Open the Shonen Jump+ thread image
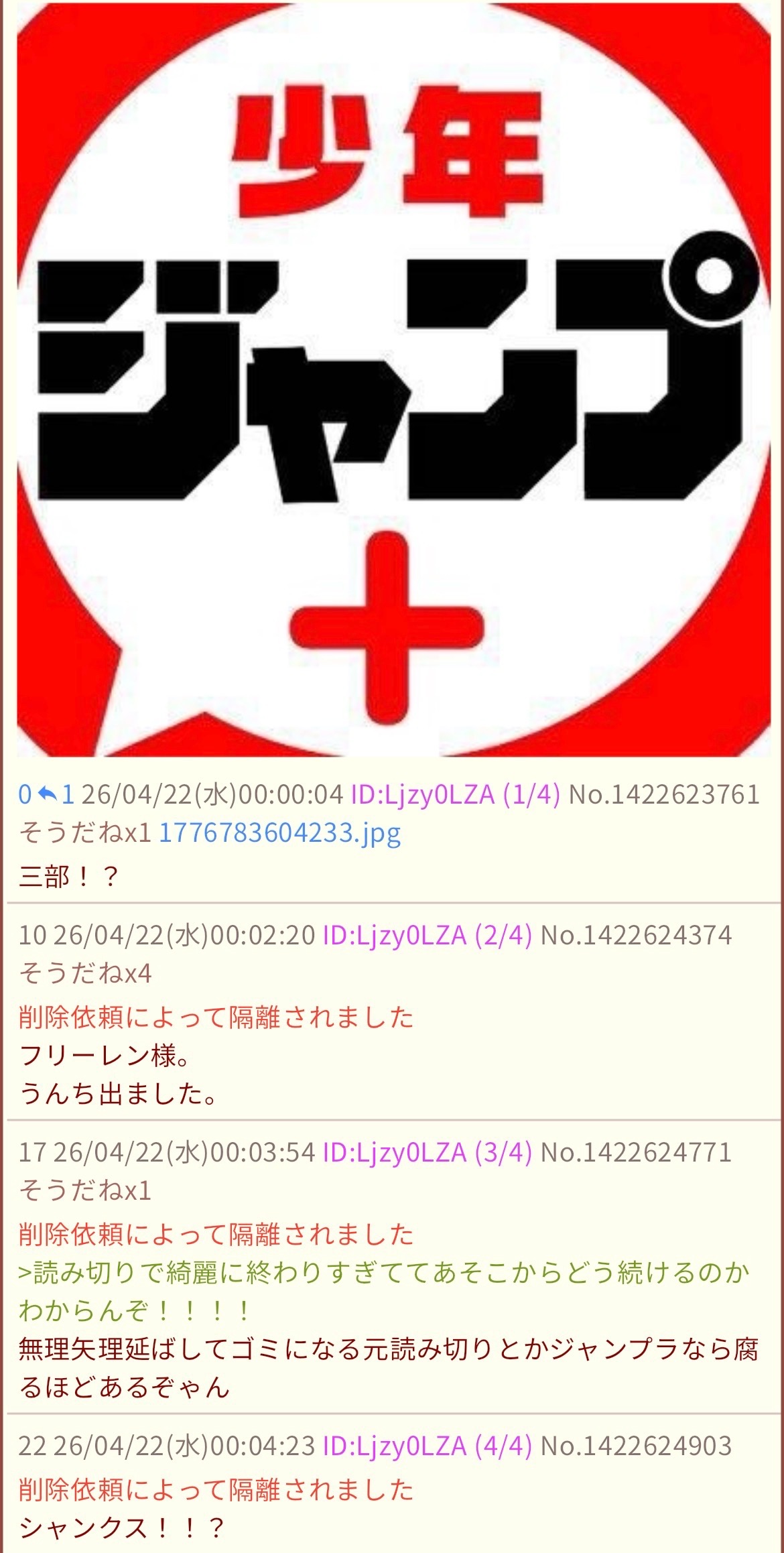This screenshot has width=784, height=1553. pyautogui.click(x=393, y=379)
